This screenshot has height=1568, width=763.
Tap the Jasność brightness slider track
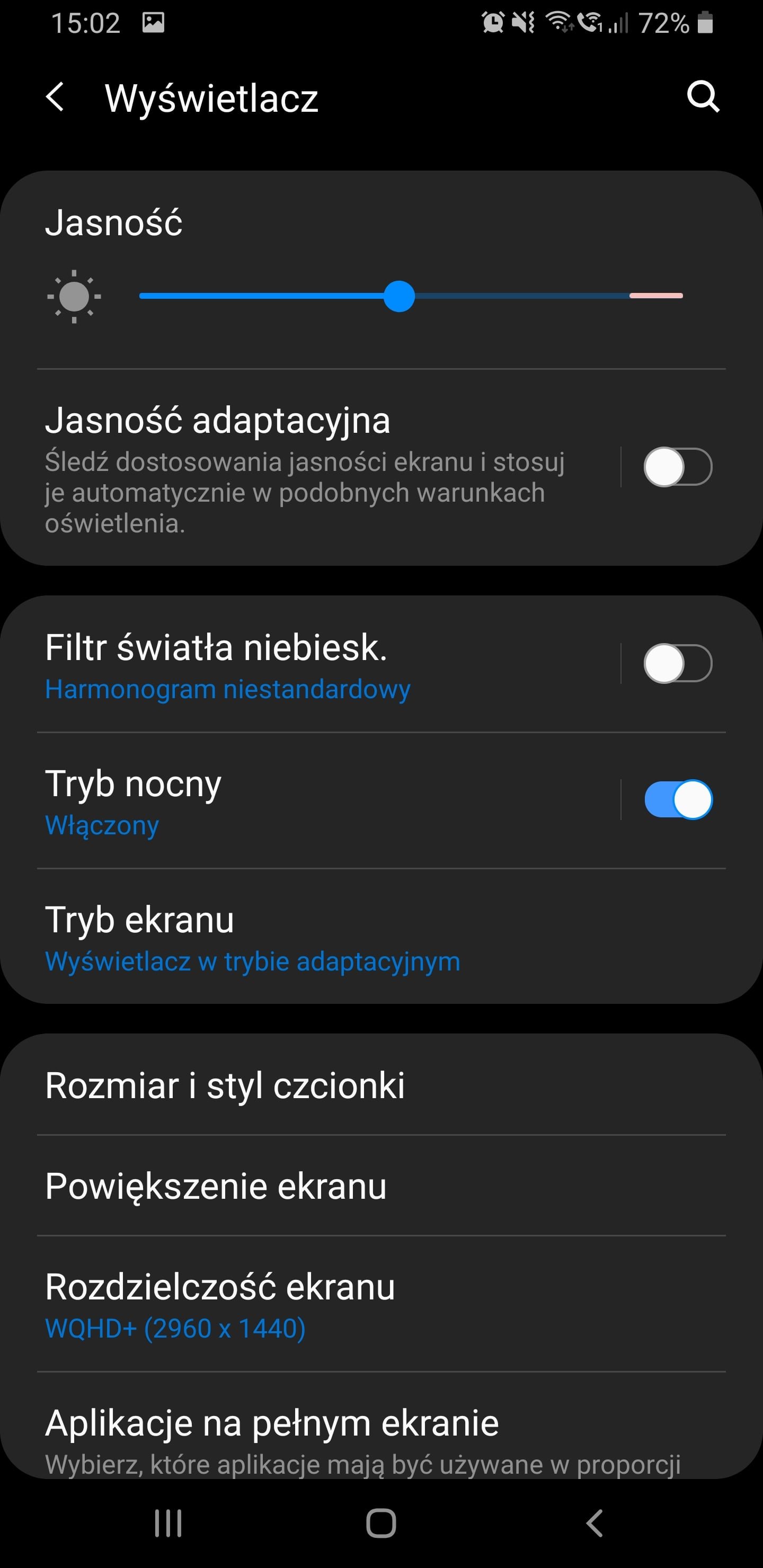411,296
